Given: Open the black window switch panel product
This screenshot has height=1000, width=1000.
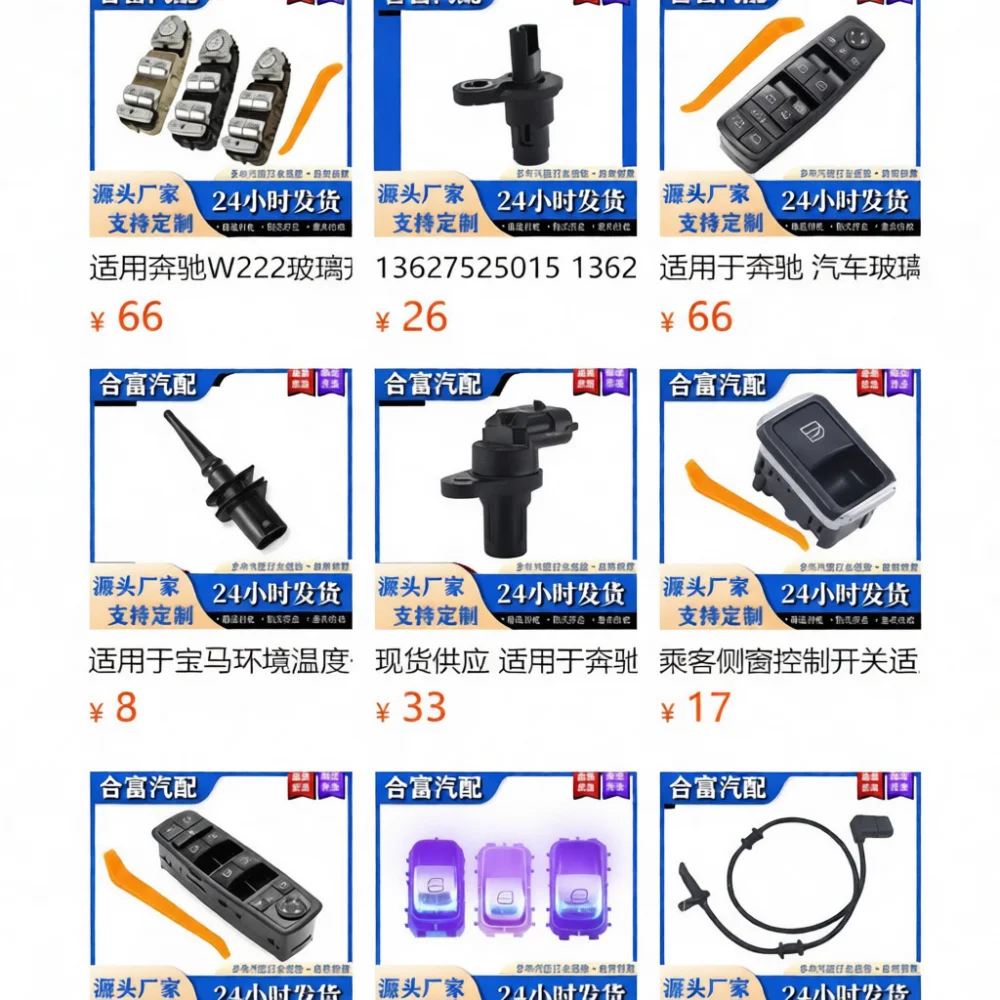Looking at the screenshot, I should [x=221, y=886].
